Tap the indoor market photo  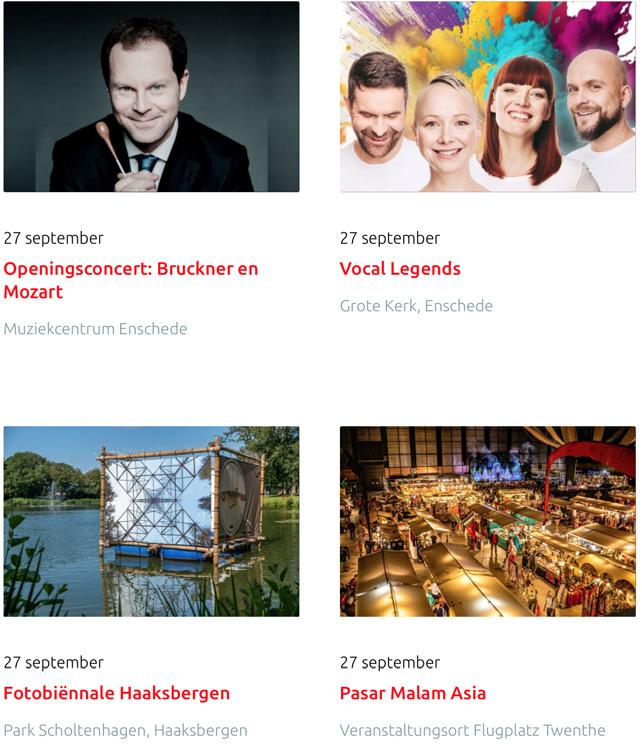point(488,522)
